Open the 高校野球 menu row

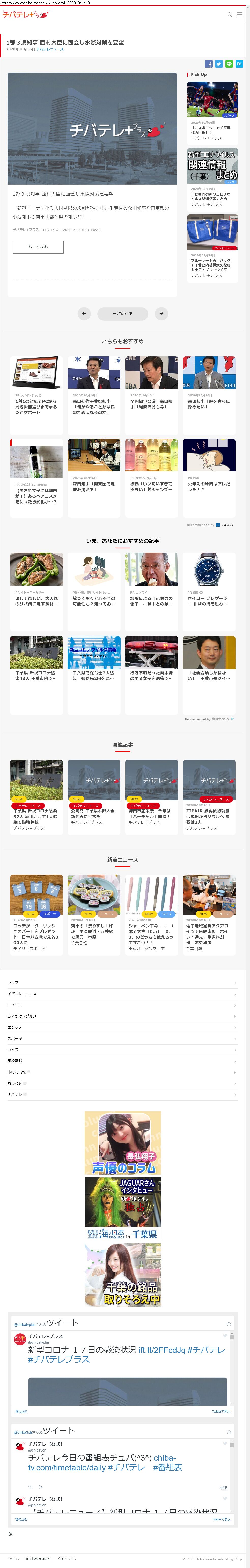pos(122,1061)
